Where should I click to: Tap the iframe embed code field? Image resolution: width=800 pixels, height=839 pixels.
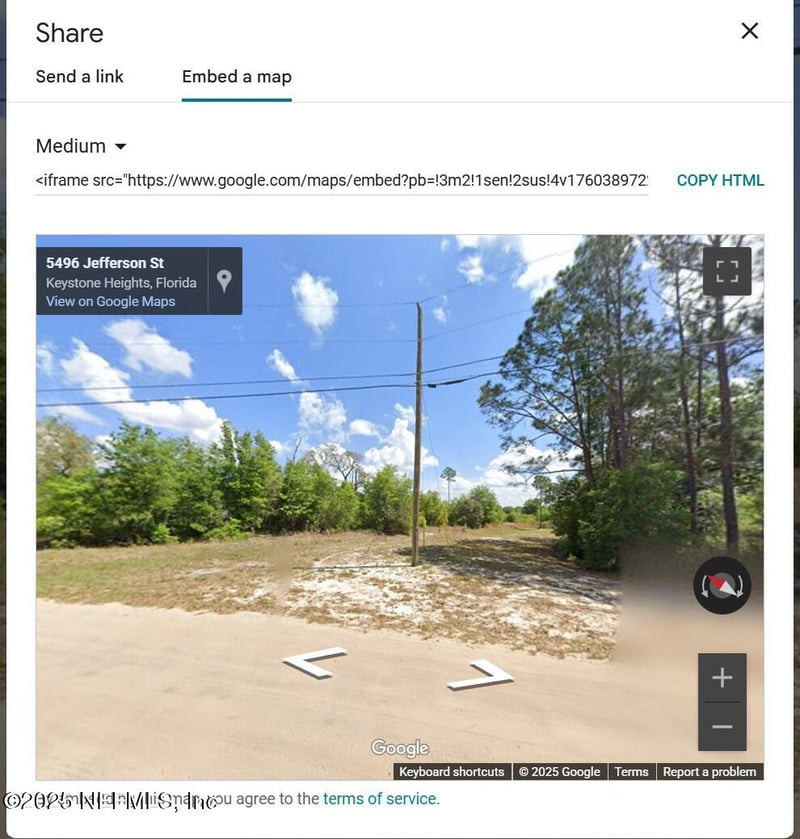pyautogui.click(x=340, y=181)
